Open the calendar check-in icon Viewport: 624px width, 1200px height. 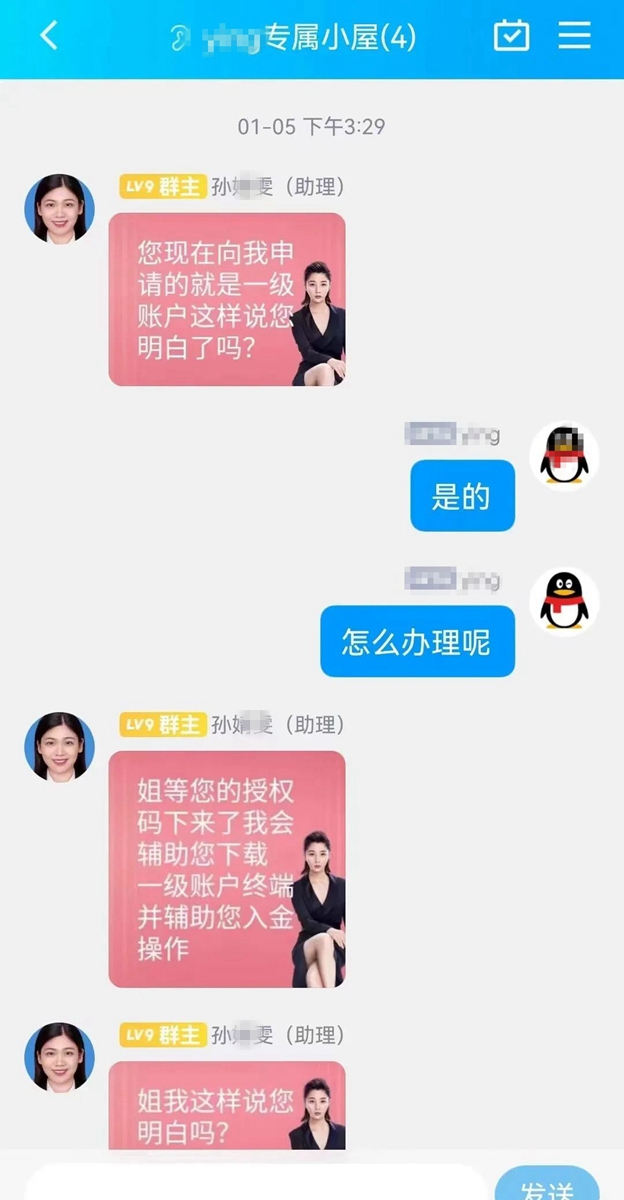[512, 36]
